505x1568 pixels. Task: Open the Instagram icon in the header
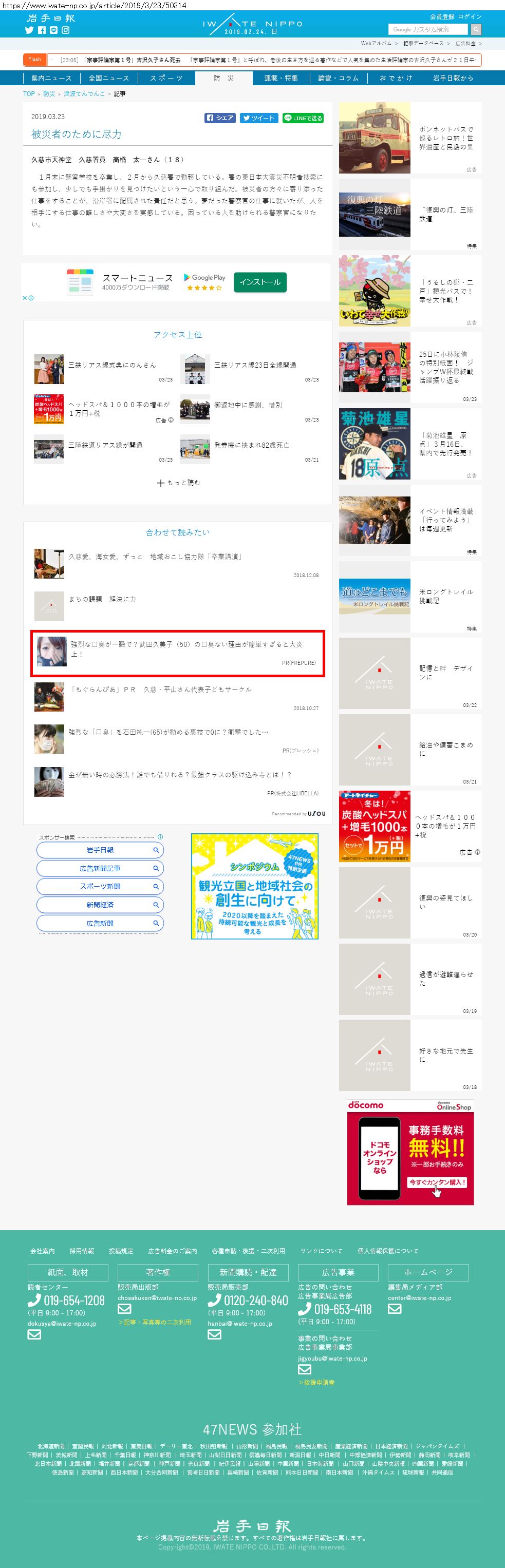click(65, 30)
